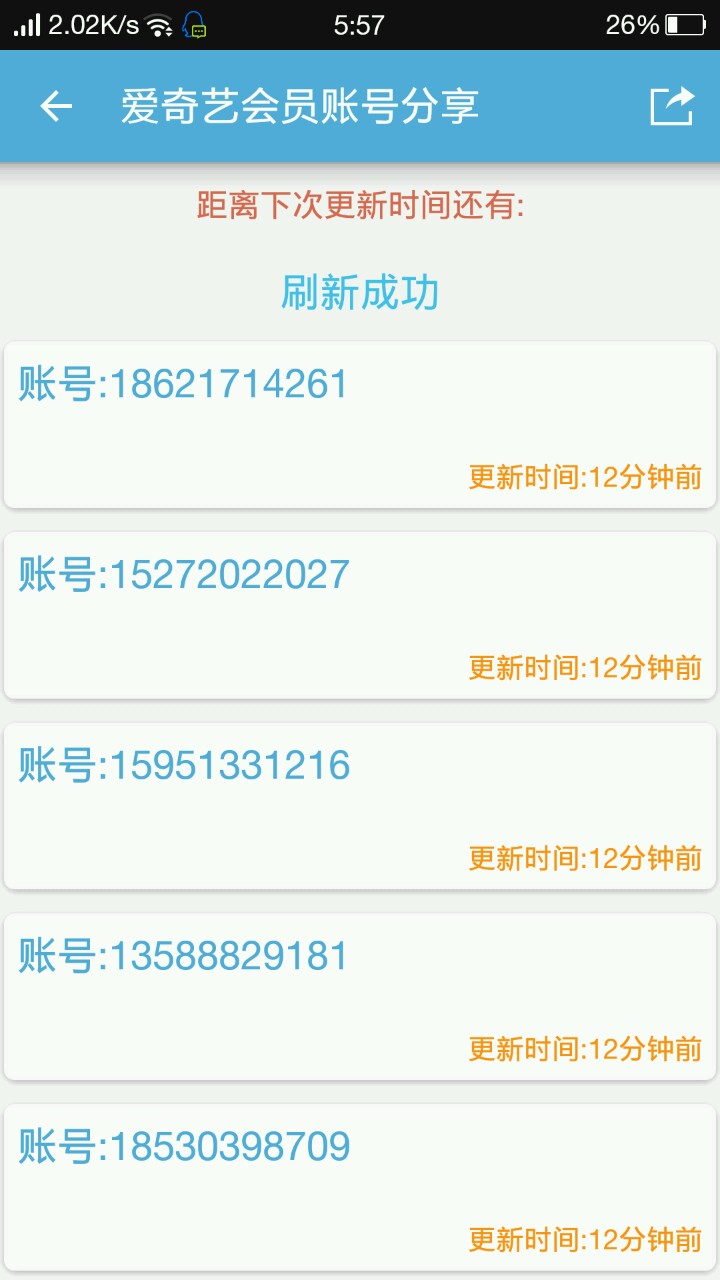Select account card 15272022027
This screenshot has height=1280, width=720.
click(x=360, y=615)
